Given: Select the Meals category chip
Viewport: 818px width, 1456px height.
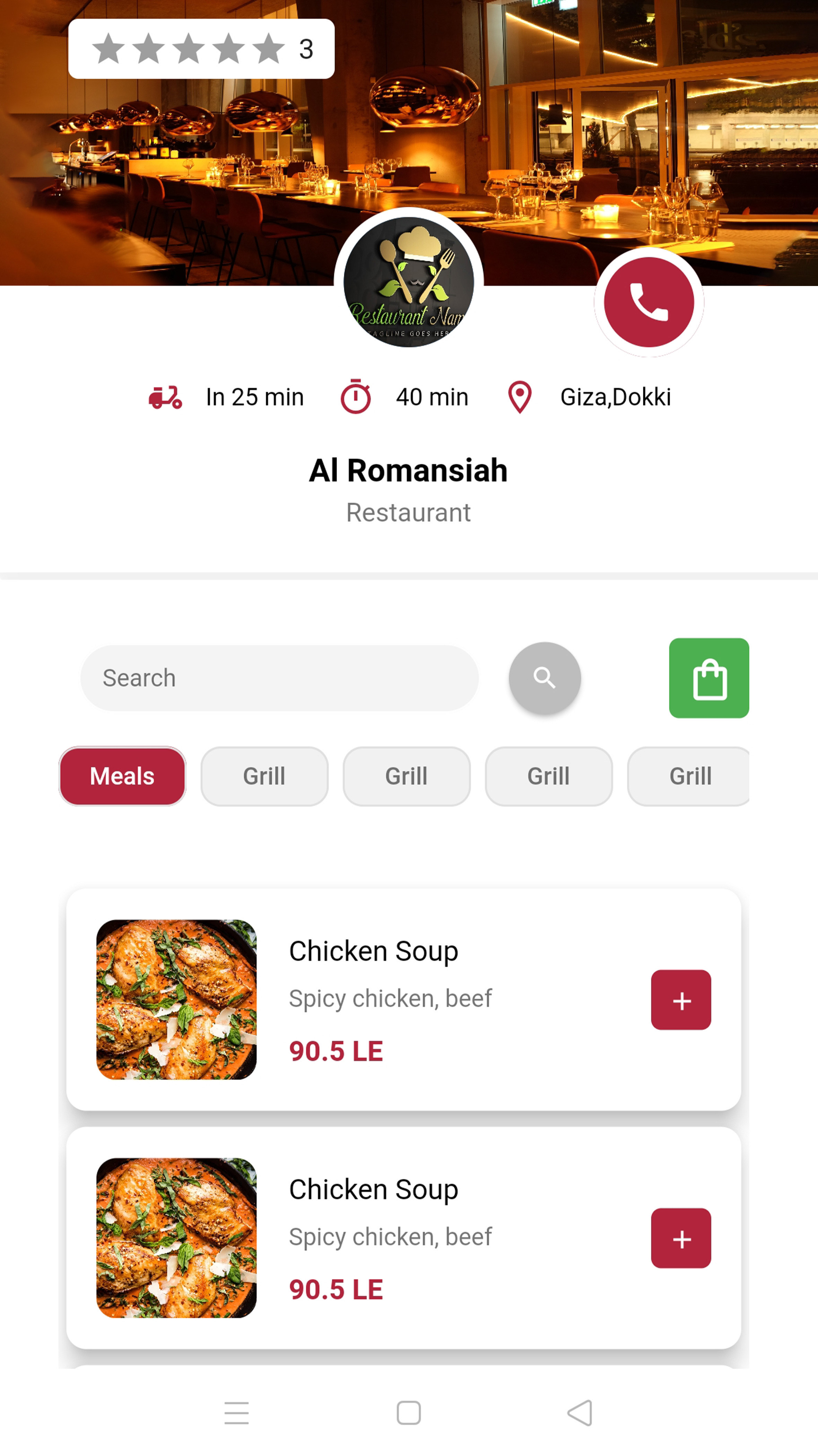Looking at the screenshot, I should pos(122,776).
